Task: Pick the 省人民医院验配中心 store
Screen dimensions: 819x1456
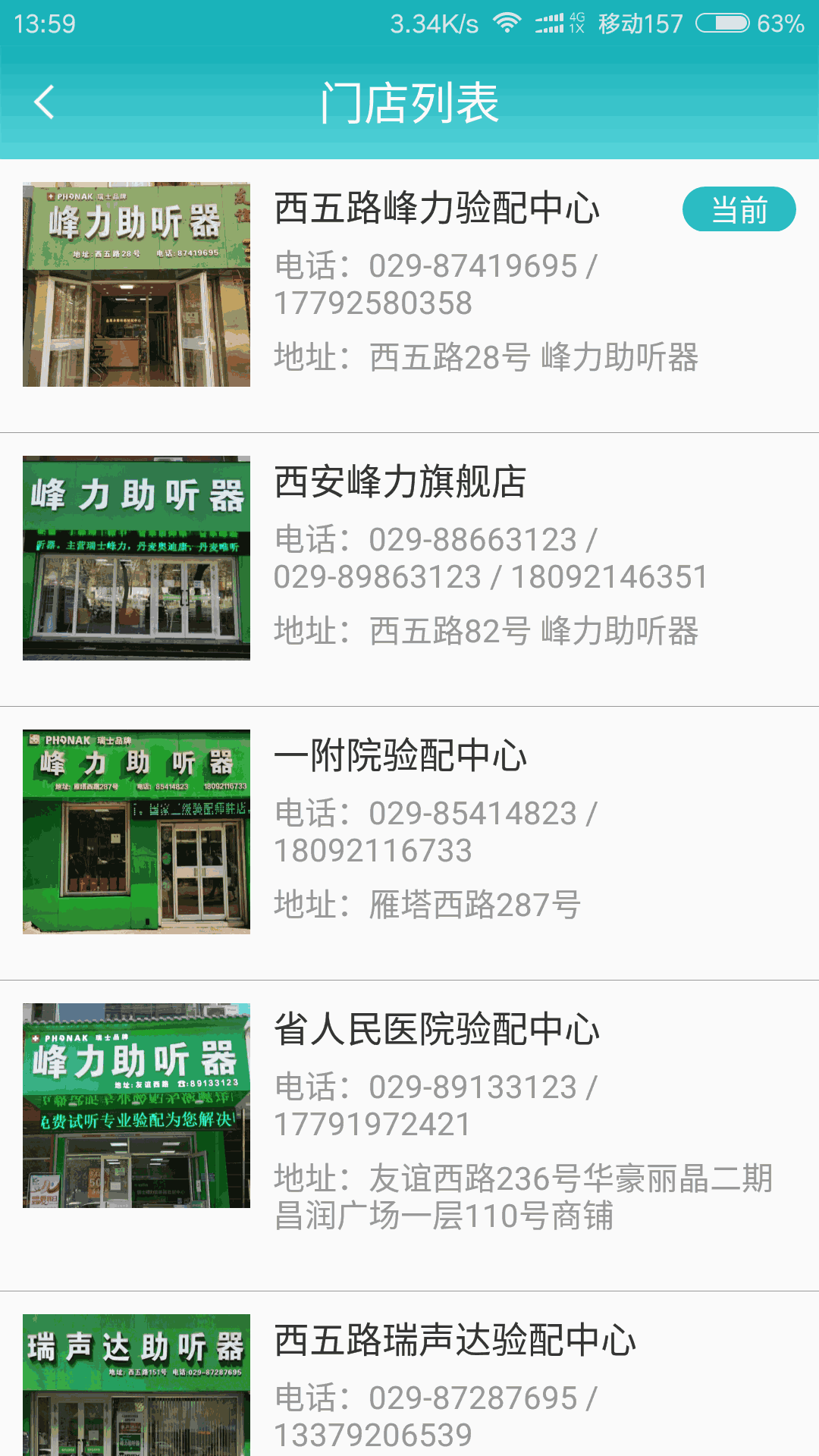Action: tap(437, 1030)
